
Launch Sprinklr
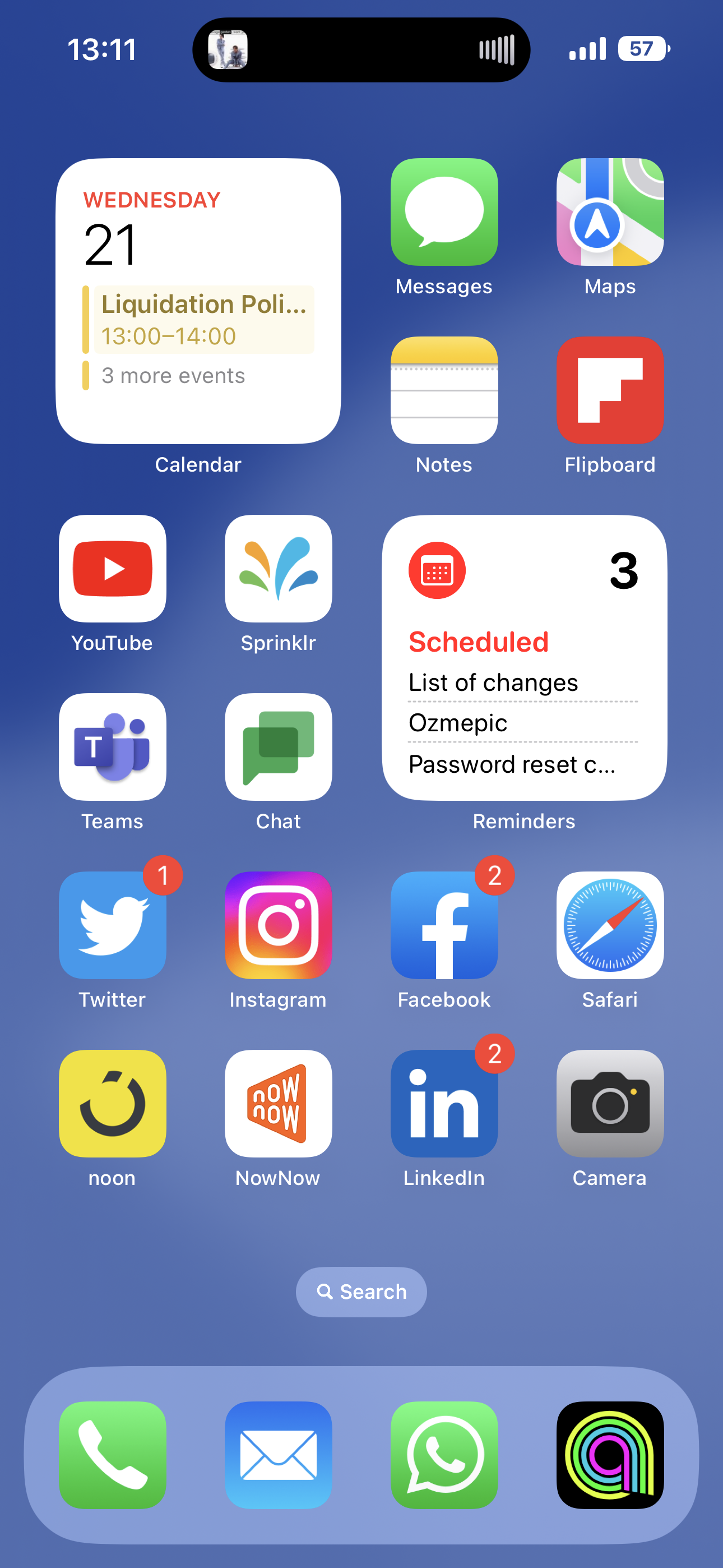tap(278, 569)
